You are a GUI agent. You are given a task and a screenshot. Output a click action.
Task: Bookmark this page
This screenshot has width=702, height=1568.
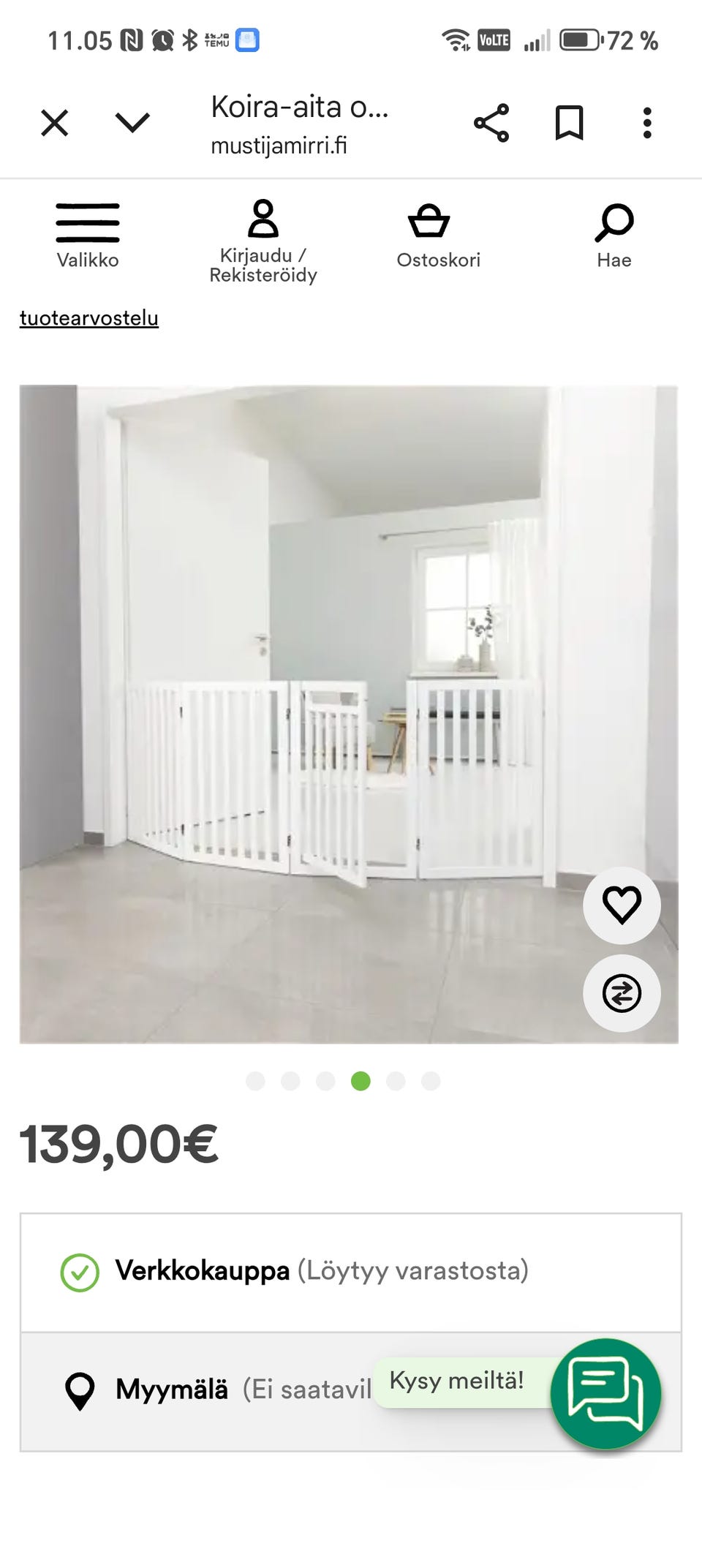coord(569,123)
